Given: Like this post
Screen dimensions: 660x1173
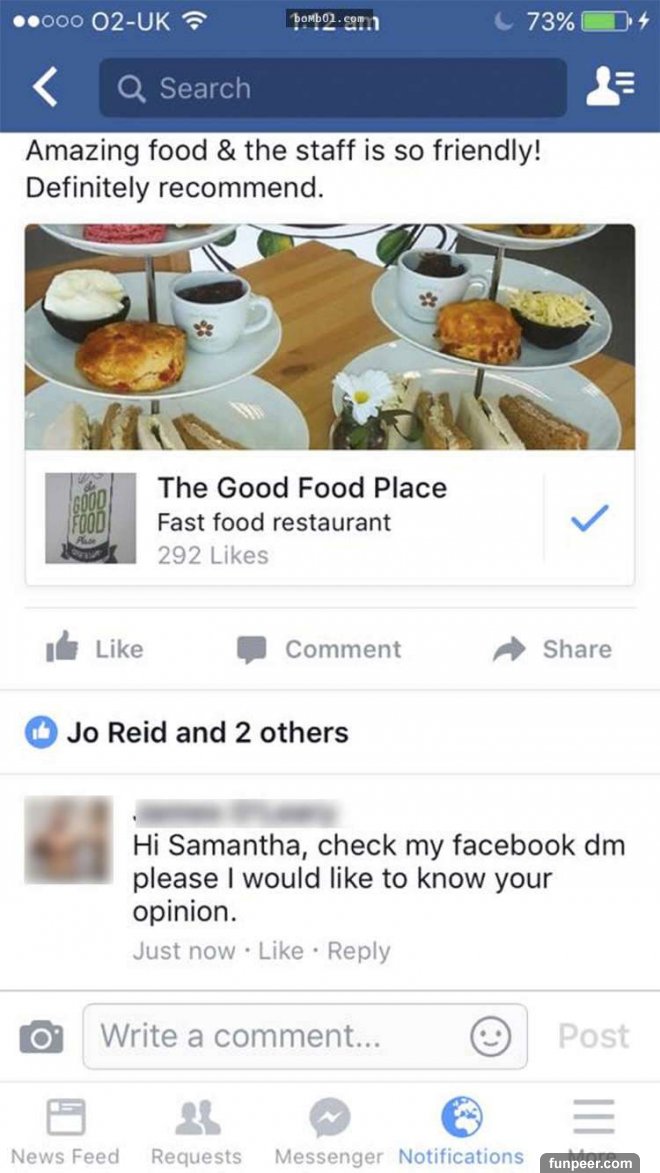Looking at the screenshot, I should point(96,649).
